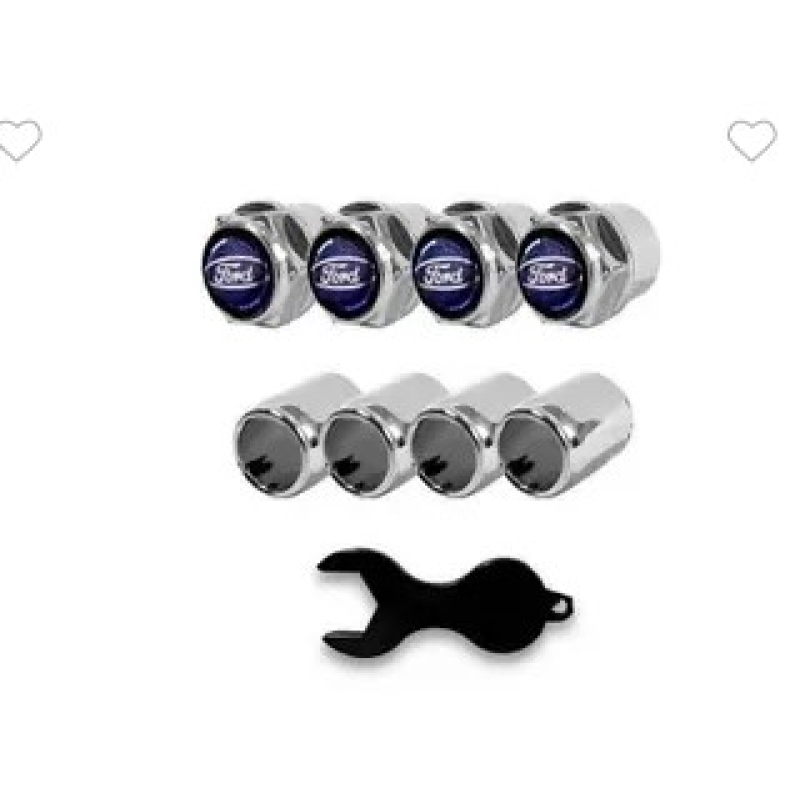This screenshot has height=800, width=800.
Task: Add the Ford valve caps to favorites
Action: (751, 140)
